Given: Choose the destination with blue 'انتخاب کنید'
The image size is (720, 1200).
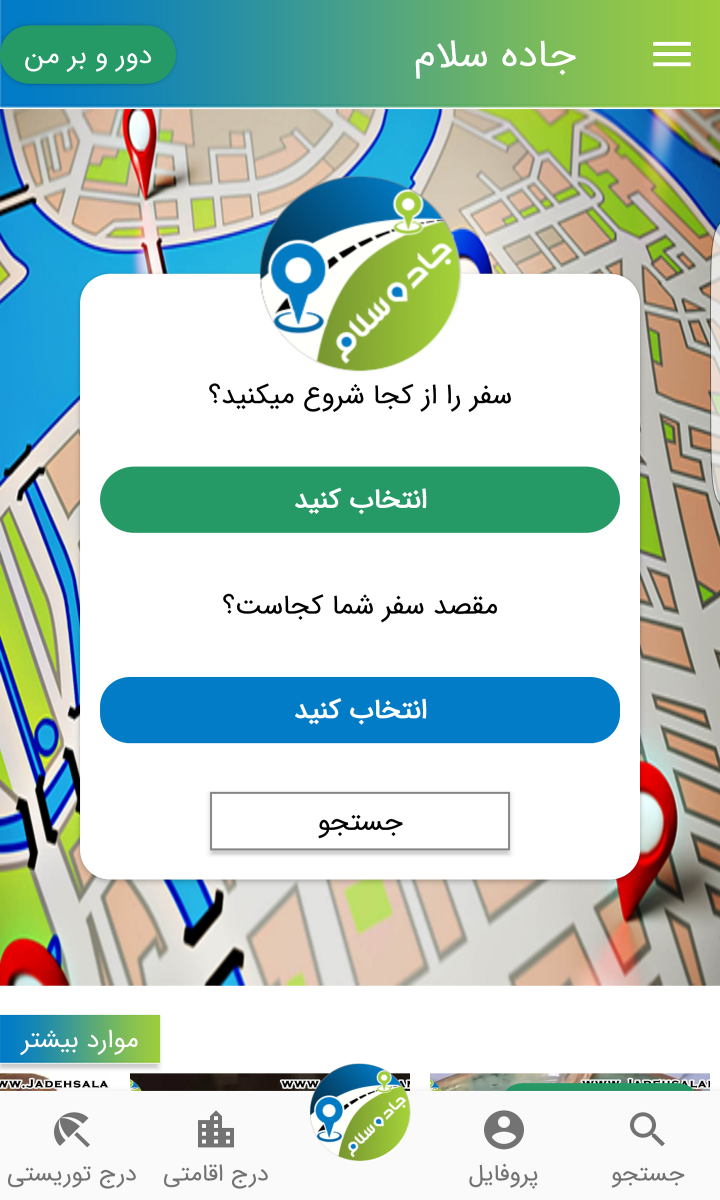Looking at the screenshot, I should click(360, 710).
